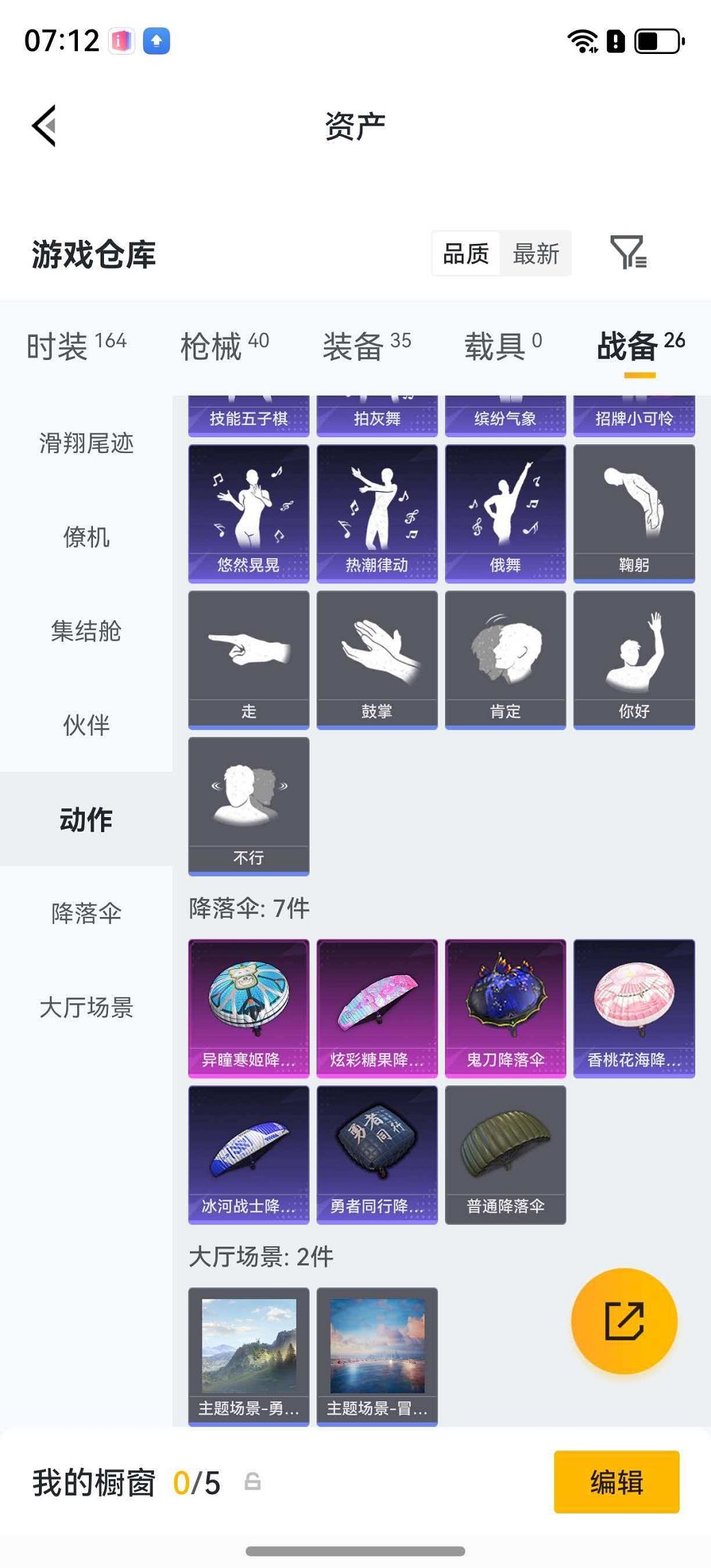Open the 降落伞 category in sidebar
Image resolution: width=711 pixels, height=1568 pixels.
[x=87, y=913]
